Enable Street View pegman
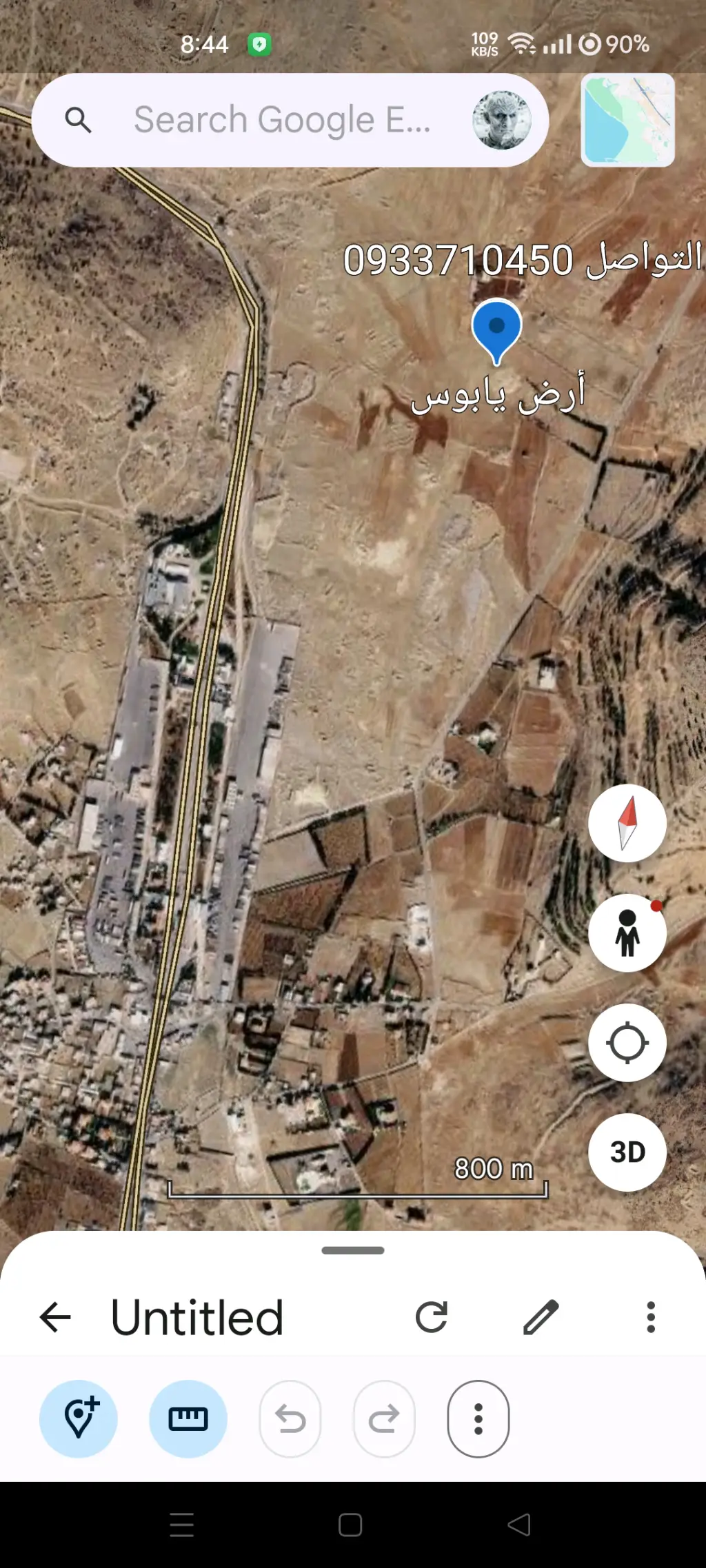The image size is (706, 1568). click(x=627, y=933)
